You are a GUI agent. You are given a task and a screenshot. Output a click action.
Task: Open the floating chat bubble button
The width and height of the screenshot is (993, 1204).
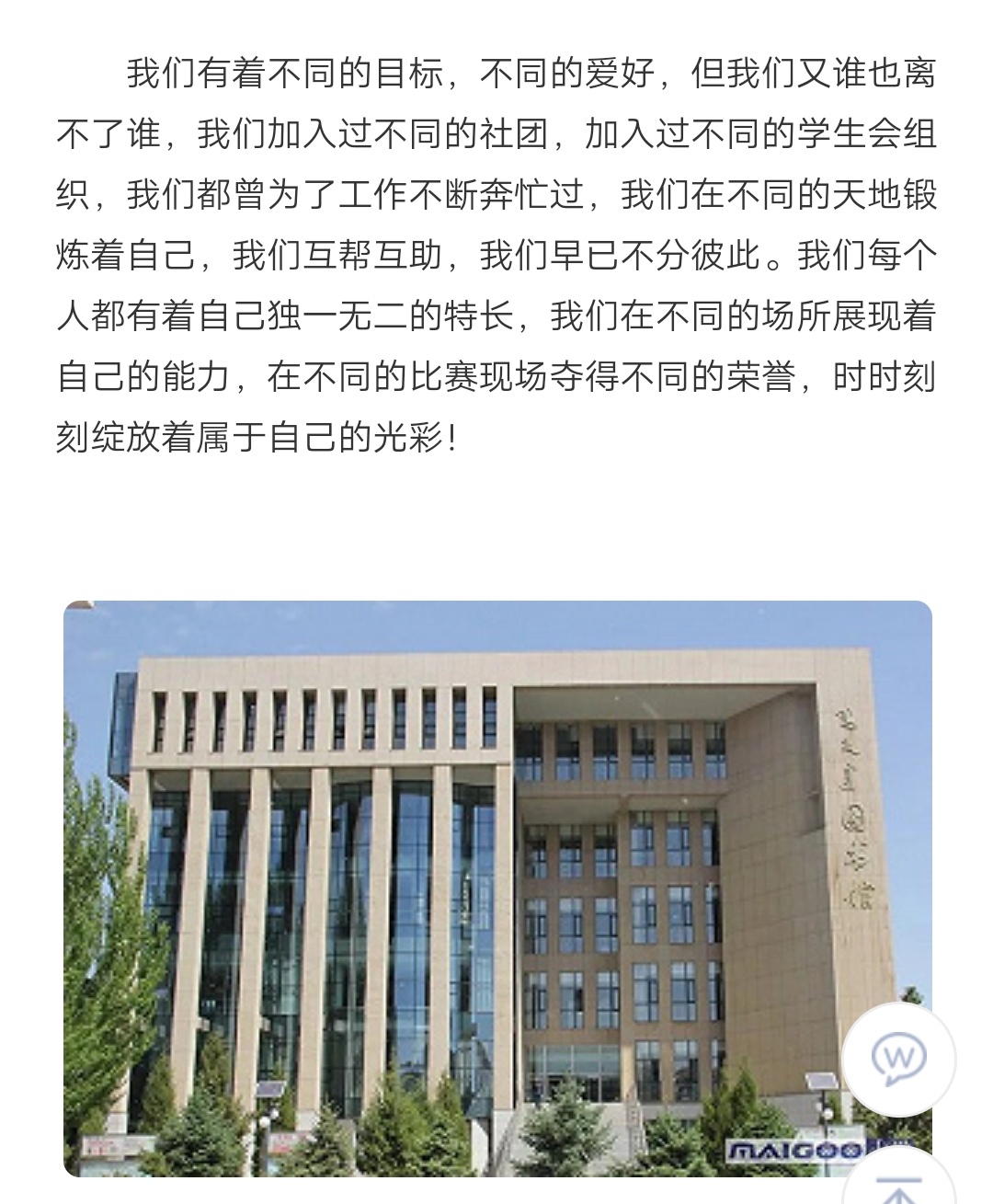point(898,1059)
